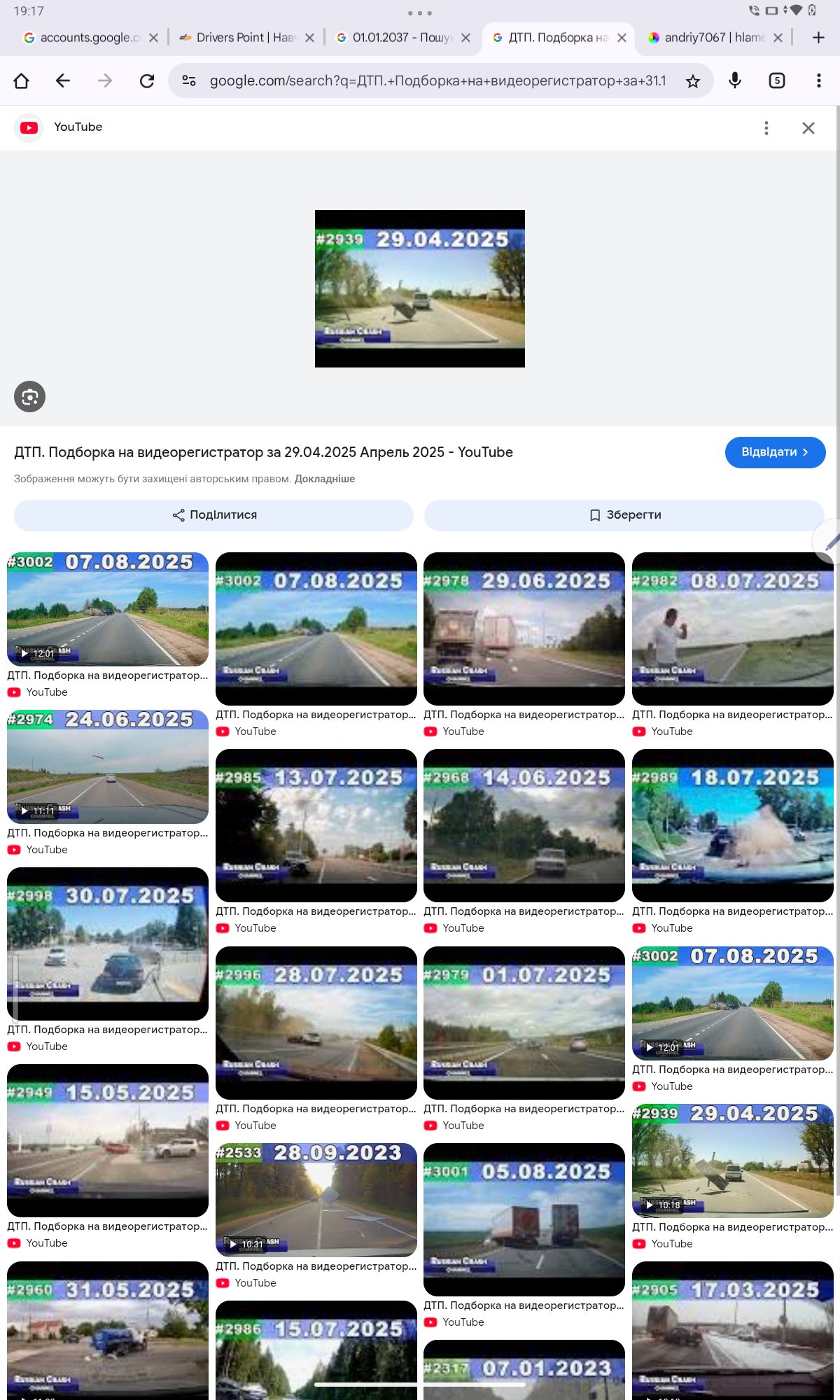840x1400 pixels.
Task: Search this image with Google Lens
Action: coord(30,397)
